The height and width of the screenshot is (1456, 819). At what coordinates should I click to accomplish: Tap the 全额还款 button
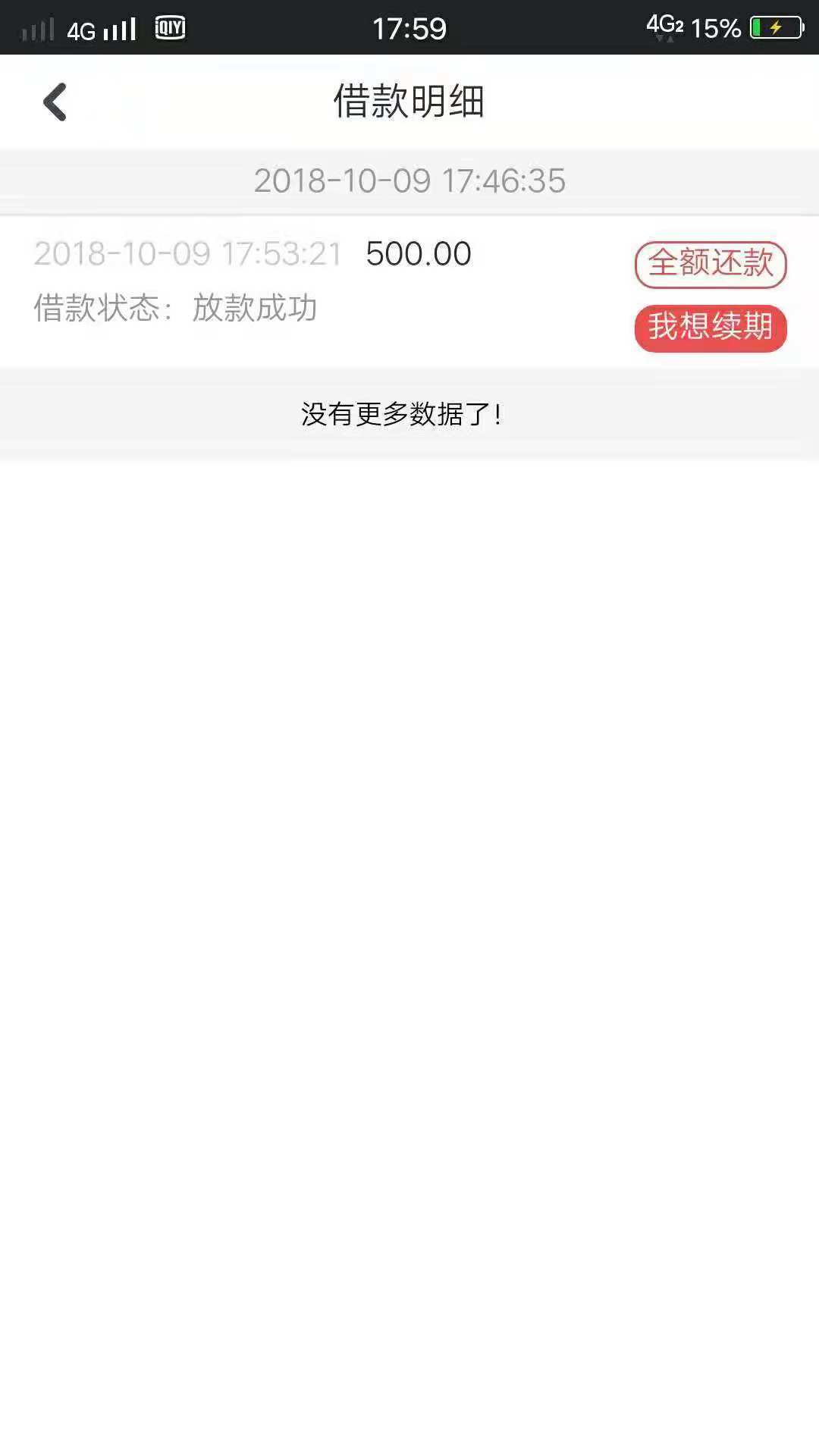pyautogui.click(x=711, y=265)
